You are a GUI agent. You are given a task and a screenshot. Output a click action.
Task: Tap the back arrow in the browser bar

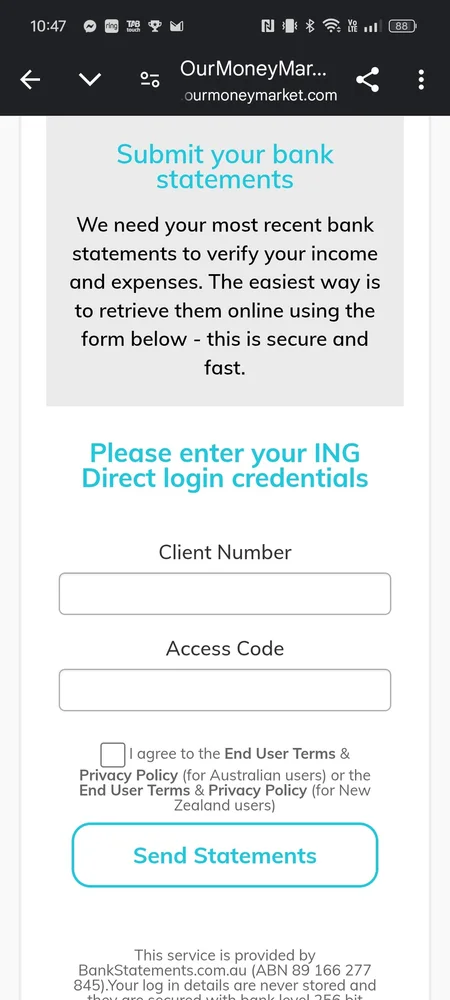[x=30, y=80]
